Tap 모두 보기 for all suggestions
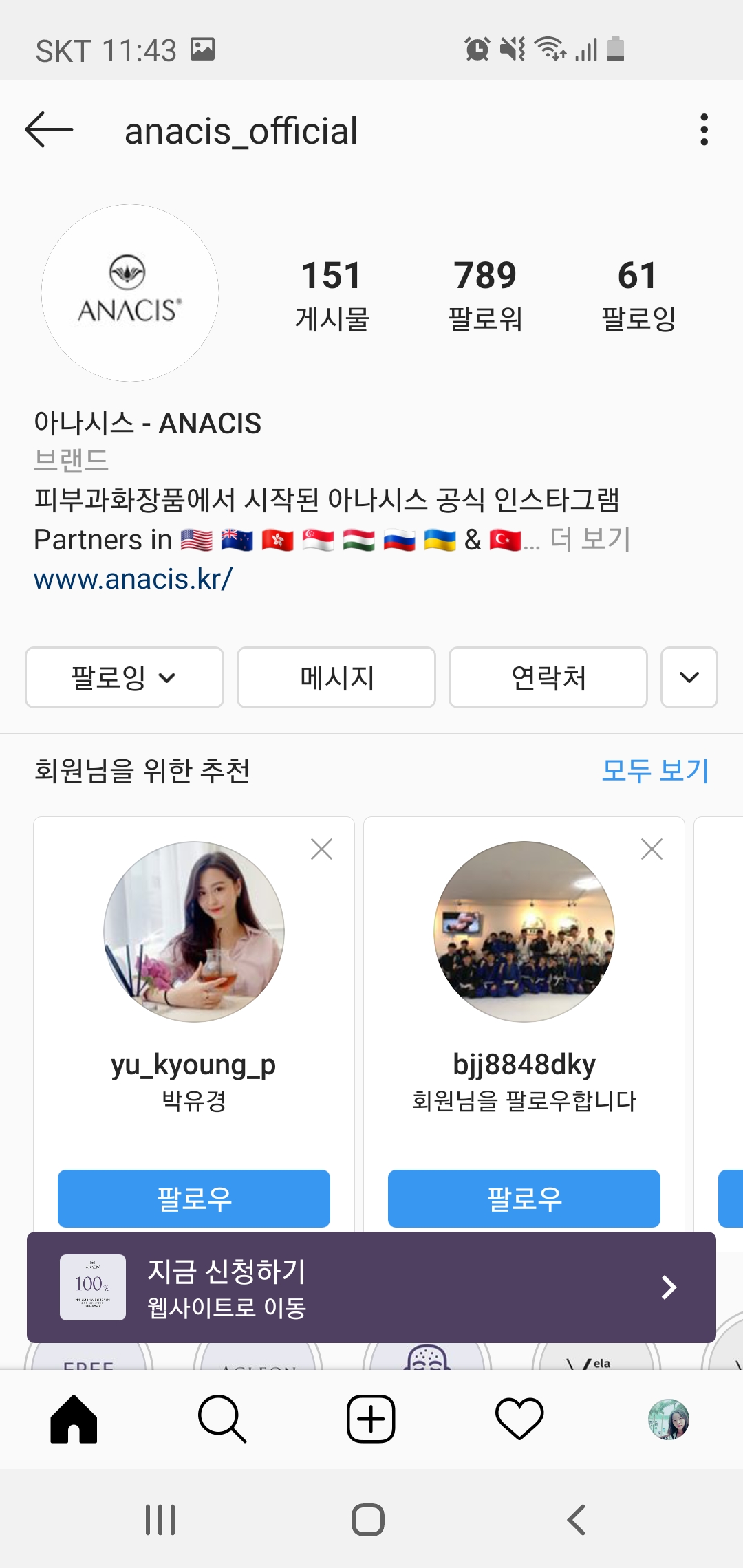This screenshot has height=1568, width=743. click(655, 770)
